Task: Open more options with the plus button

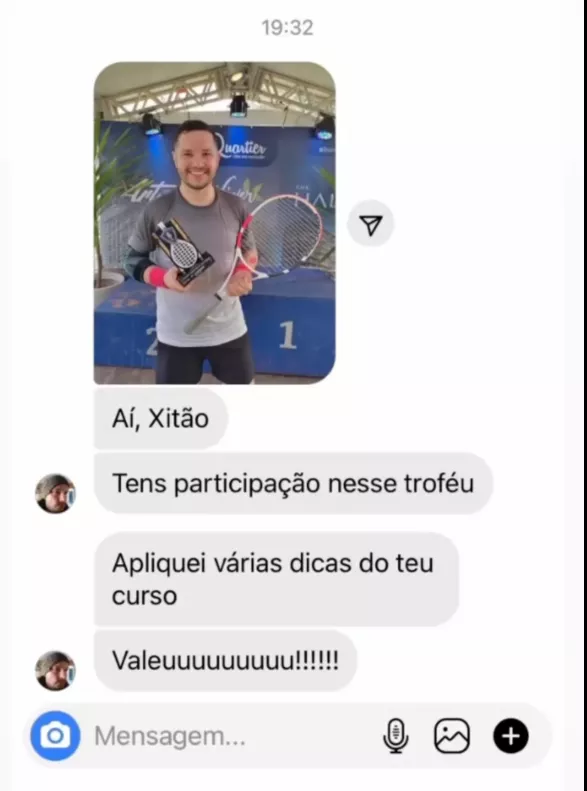Action: point(511,736)
